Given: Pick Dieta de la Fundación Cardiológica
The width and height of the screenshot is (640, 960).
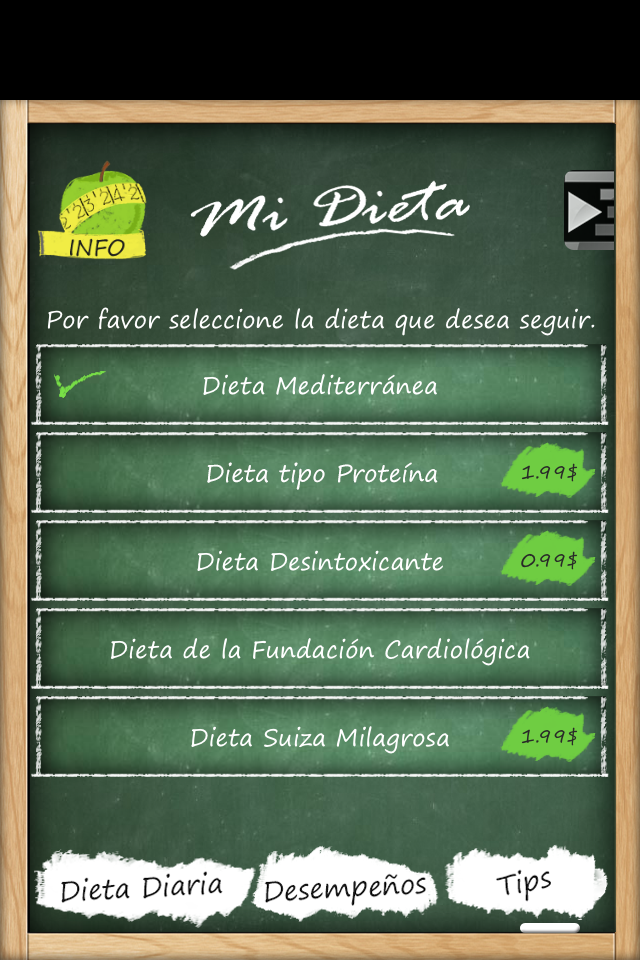Looking at the screenshot, I should click(320, 650).
